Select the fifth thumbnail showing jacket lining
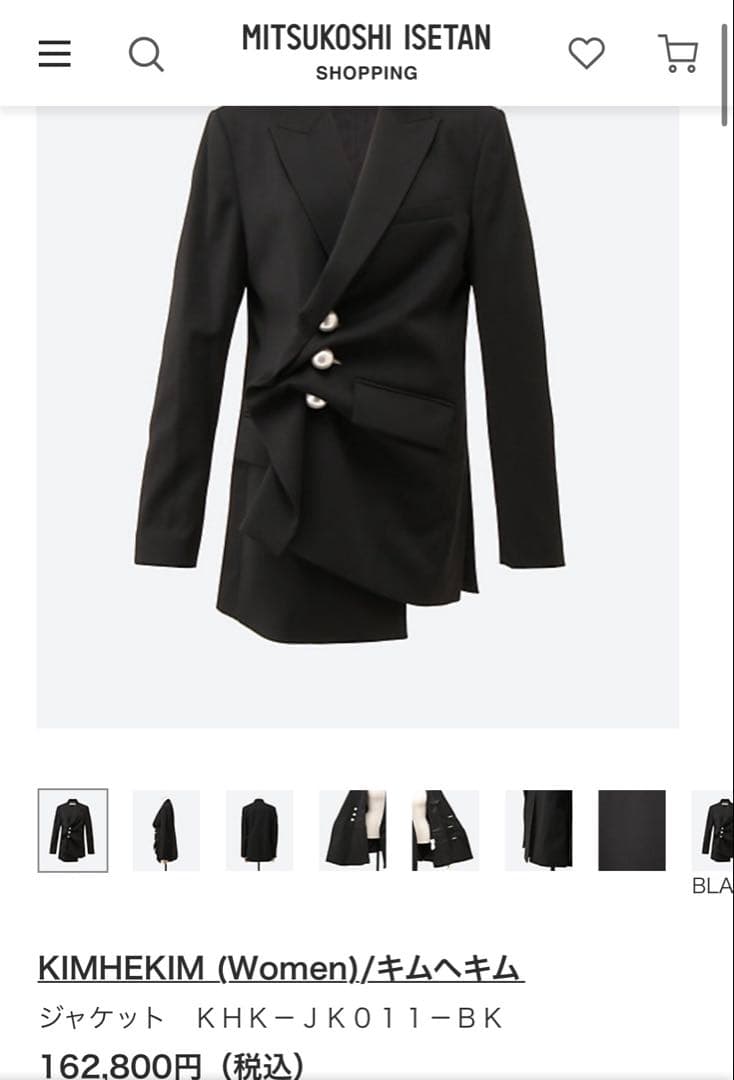 (445, 830)
